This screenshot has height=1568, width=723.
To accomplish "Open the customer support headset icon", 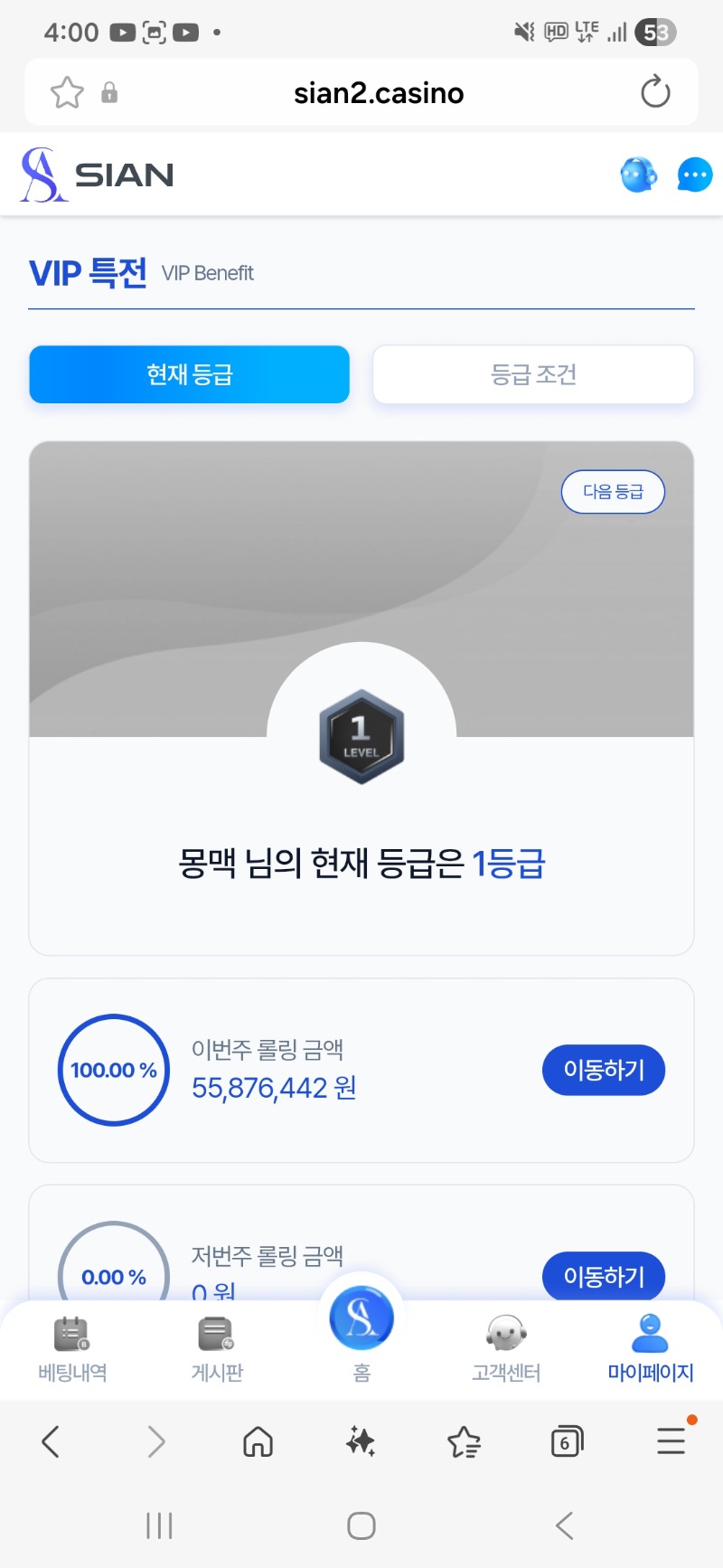I will (639, 175).
